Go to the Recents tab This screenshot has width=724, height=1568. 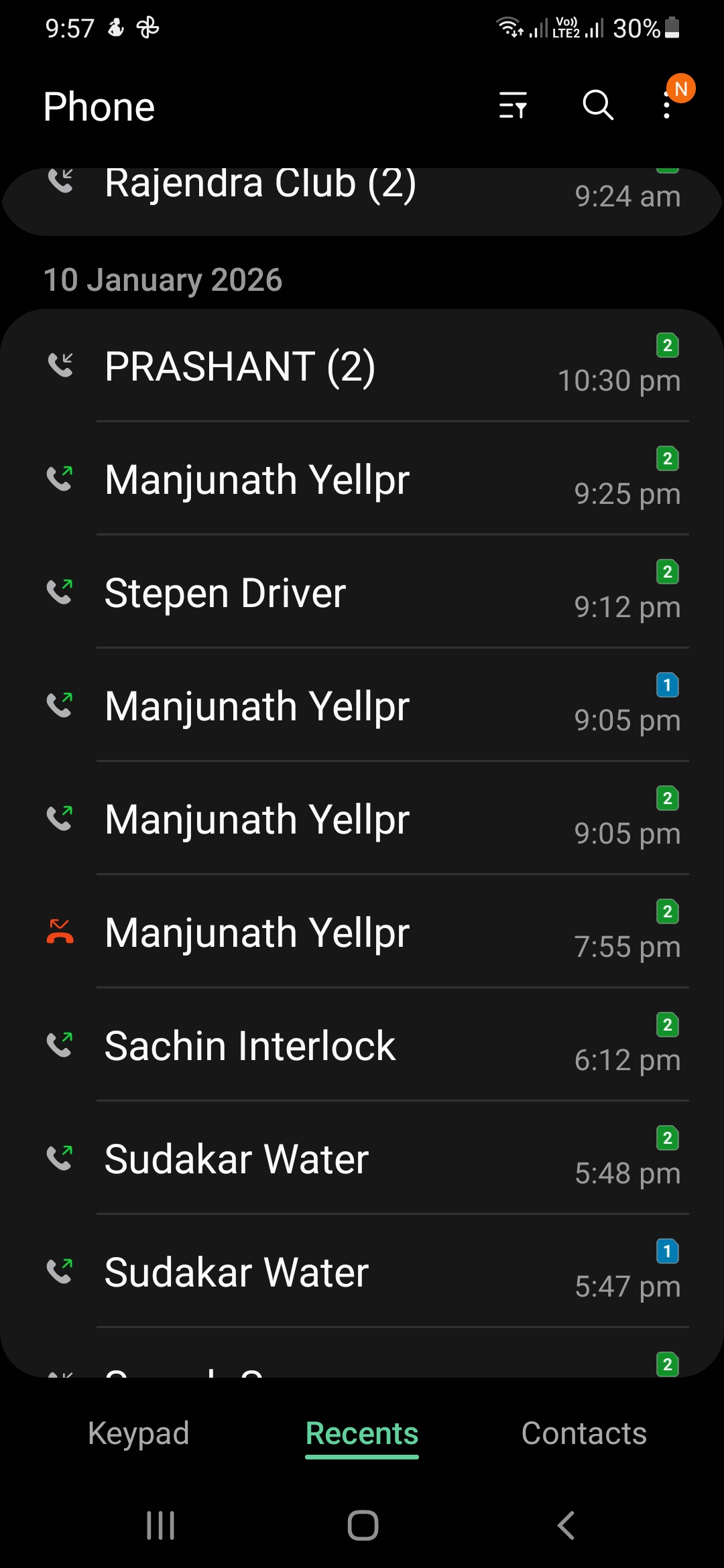pyautogui.click(x=362, y=1434)
